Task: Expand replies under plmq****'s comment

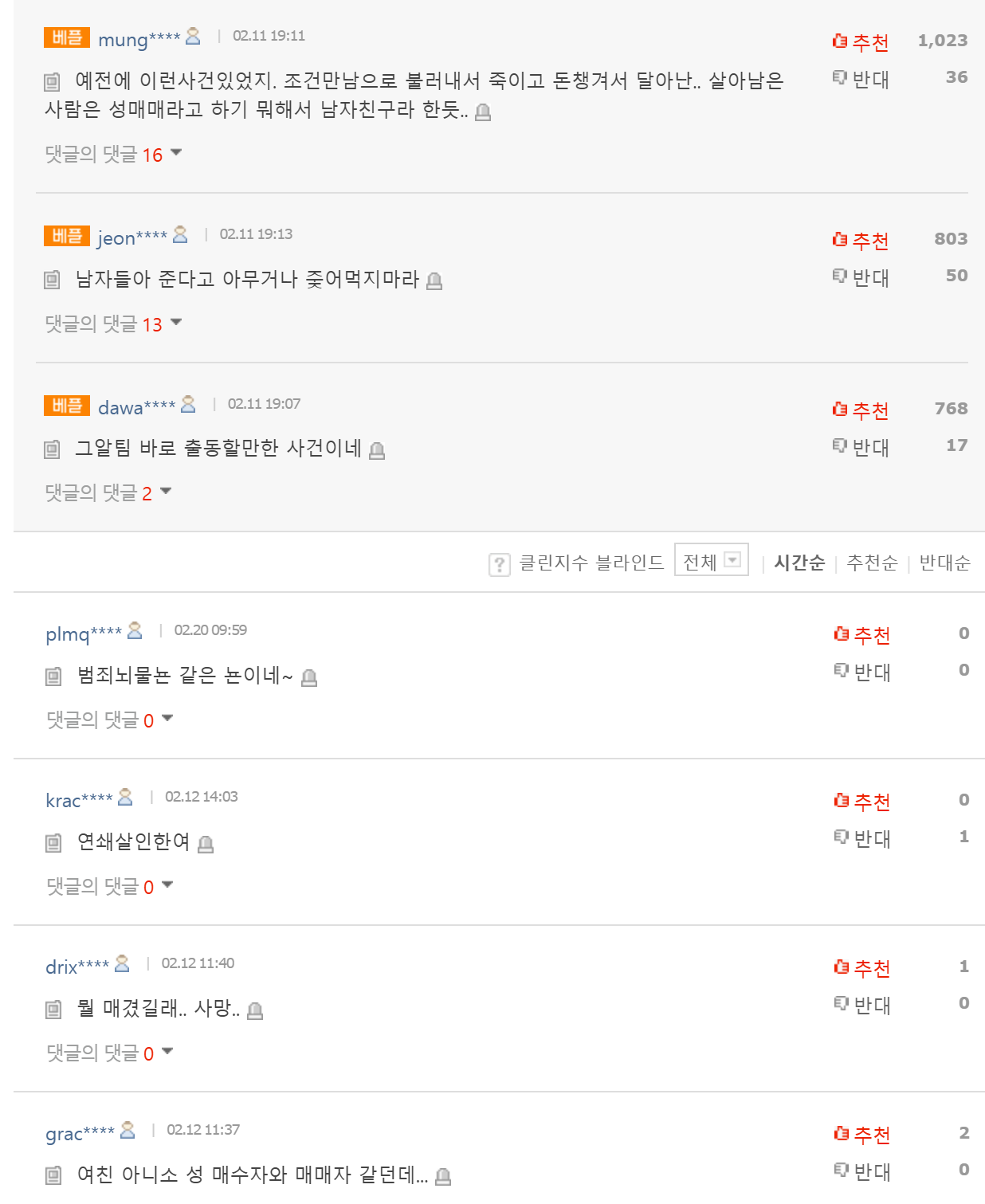Action: 109,720
